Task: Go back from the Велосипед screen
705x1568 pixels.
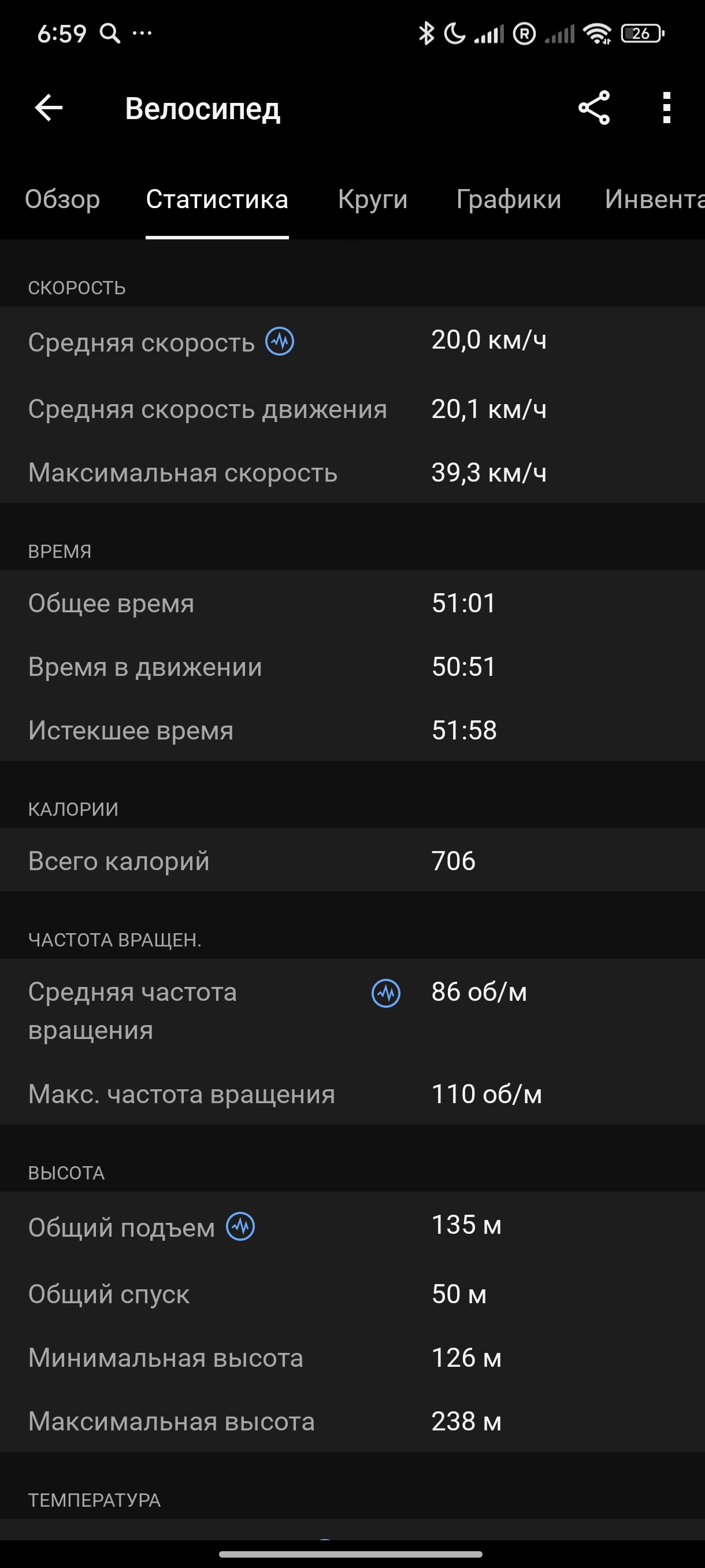Action: click(x=49, y=108)
